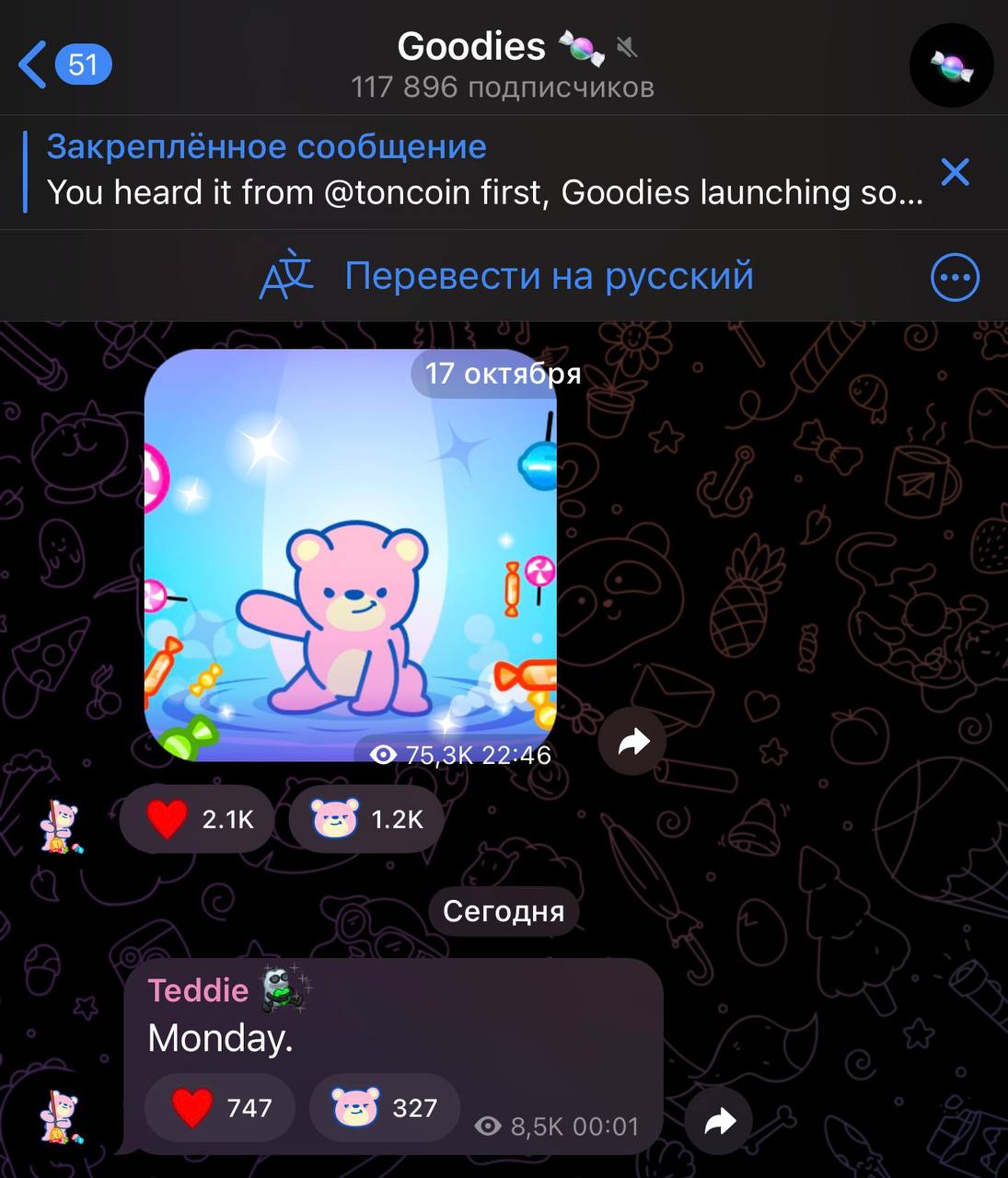Screen dimensions: 1008x1178
Task: React with heart on the Monday post
Action: pos(220,1107)
